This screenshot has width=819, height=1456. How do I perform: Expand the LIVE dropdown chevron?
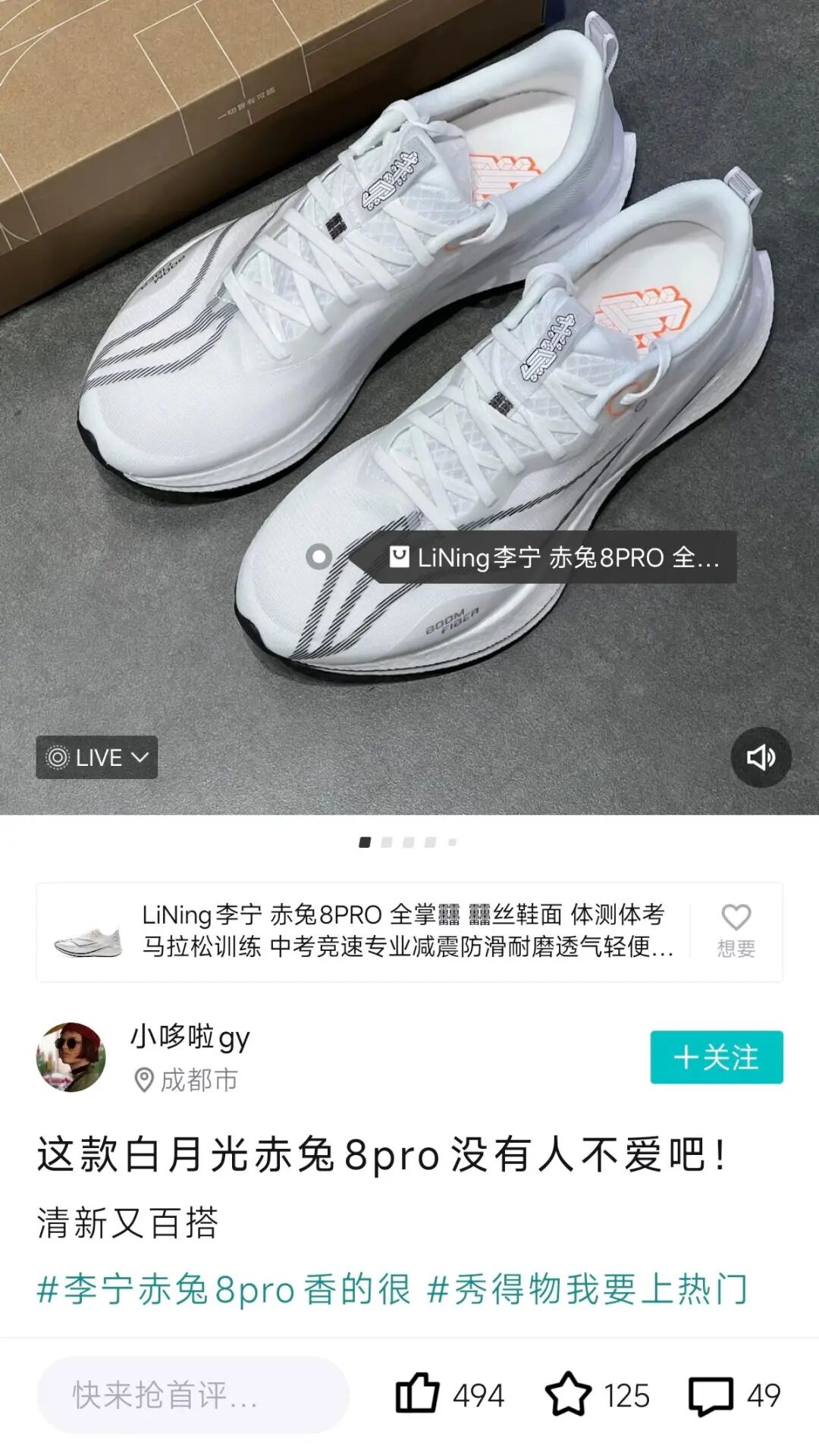tap(138, 758)
